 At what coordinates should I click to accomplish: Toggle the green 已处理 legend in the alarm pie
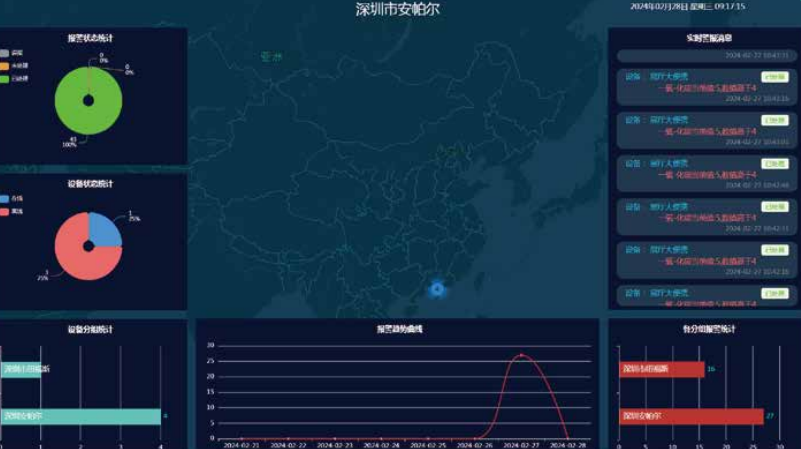pyautogui.click(x=8, y=77)
